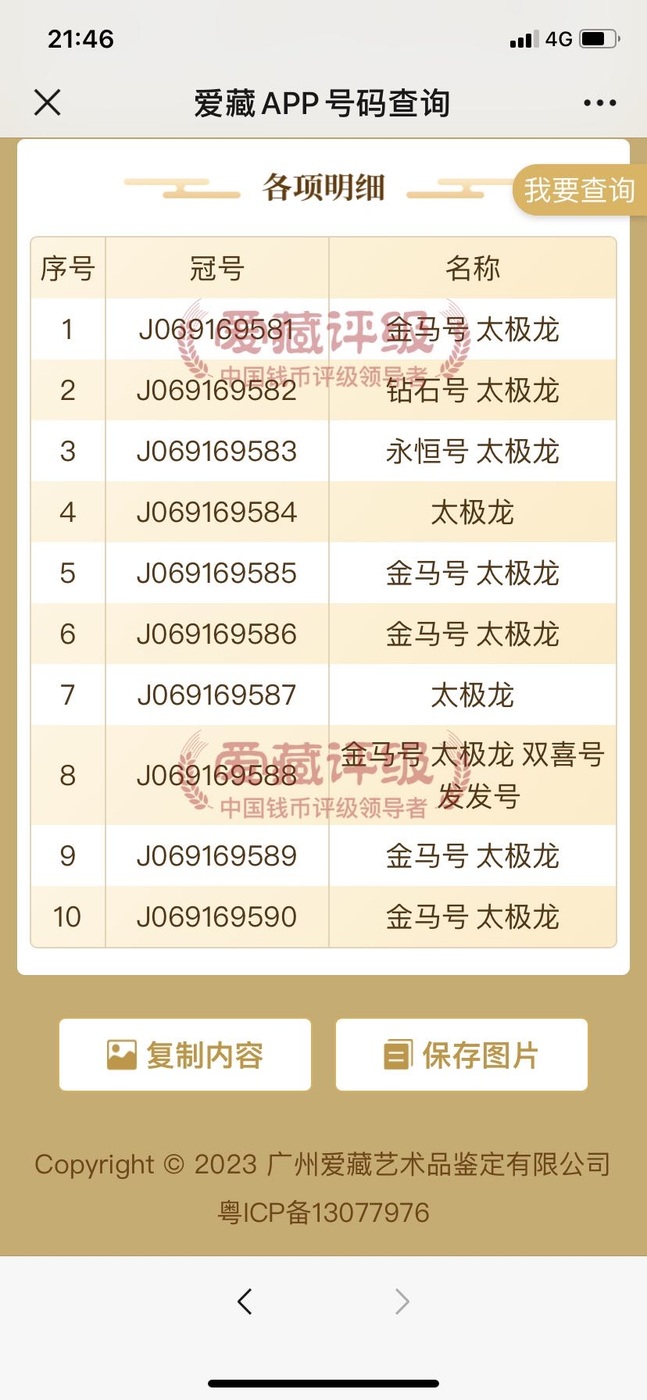
Task: Save the table with 保存图片
Action: (461, 1054)
